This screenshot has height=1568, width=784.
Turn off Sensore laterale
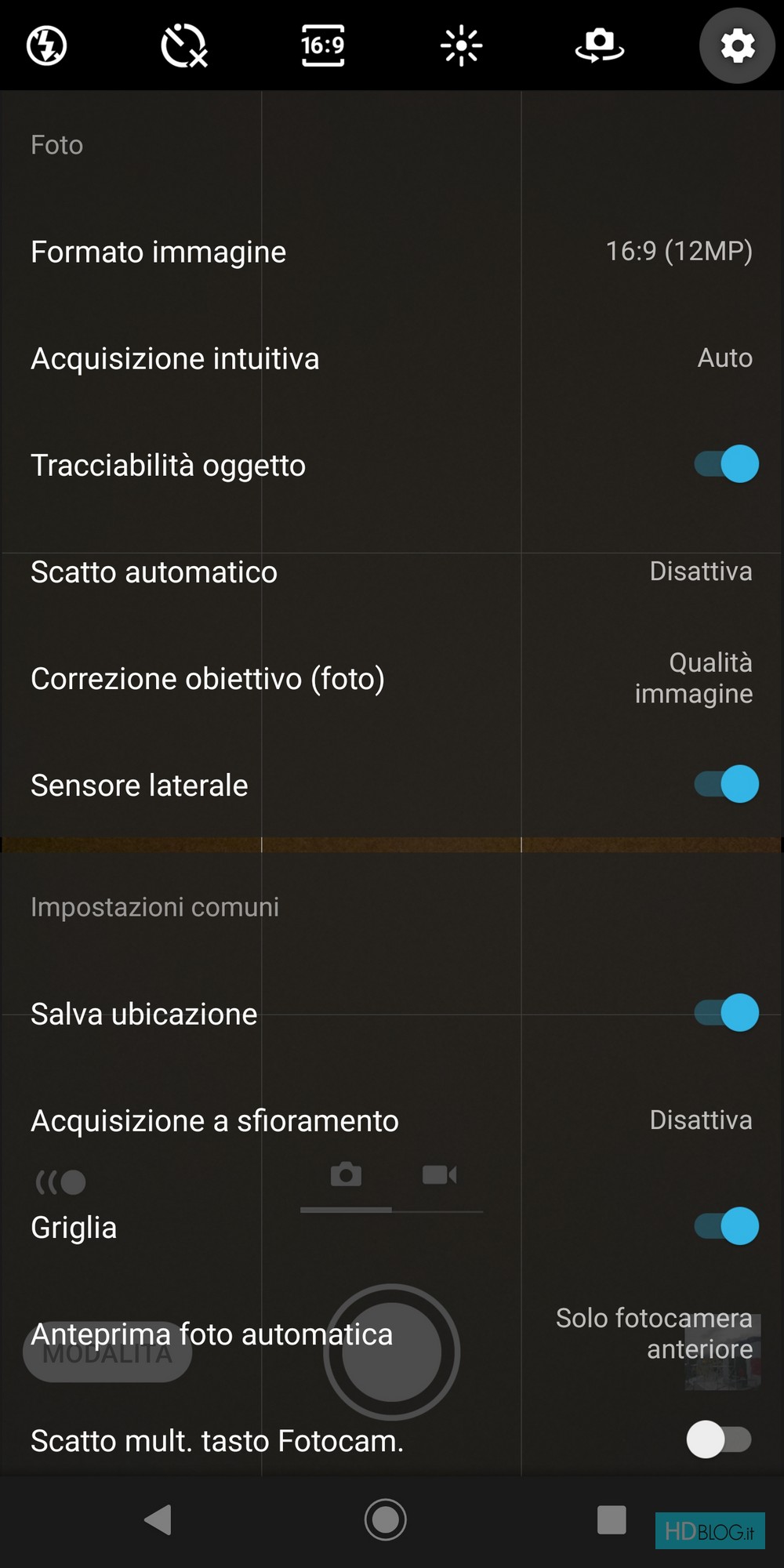tap(727, 784)
